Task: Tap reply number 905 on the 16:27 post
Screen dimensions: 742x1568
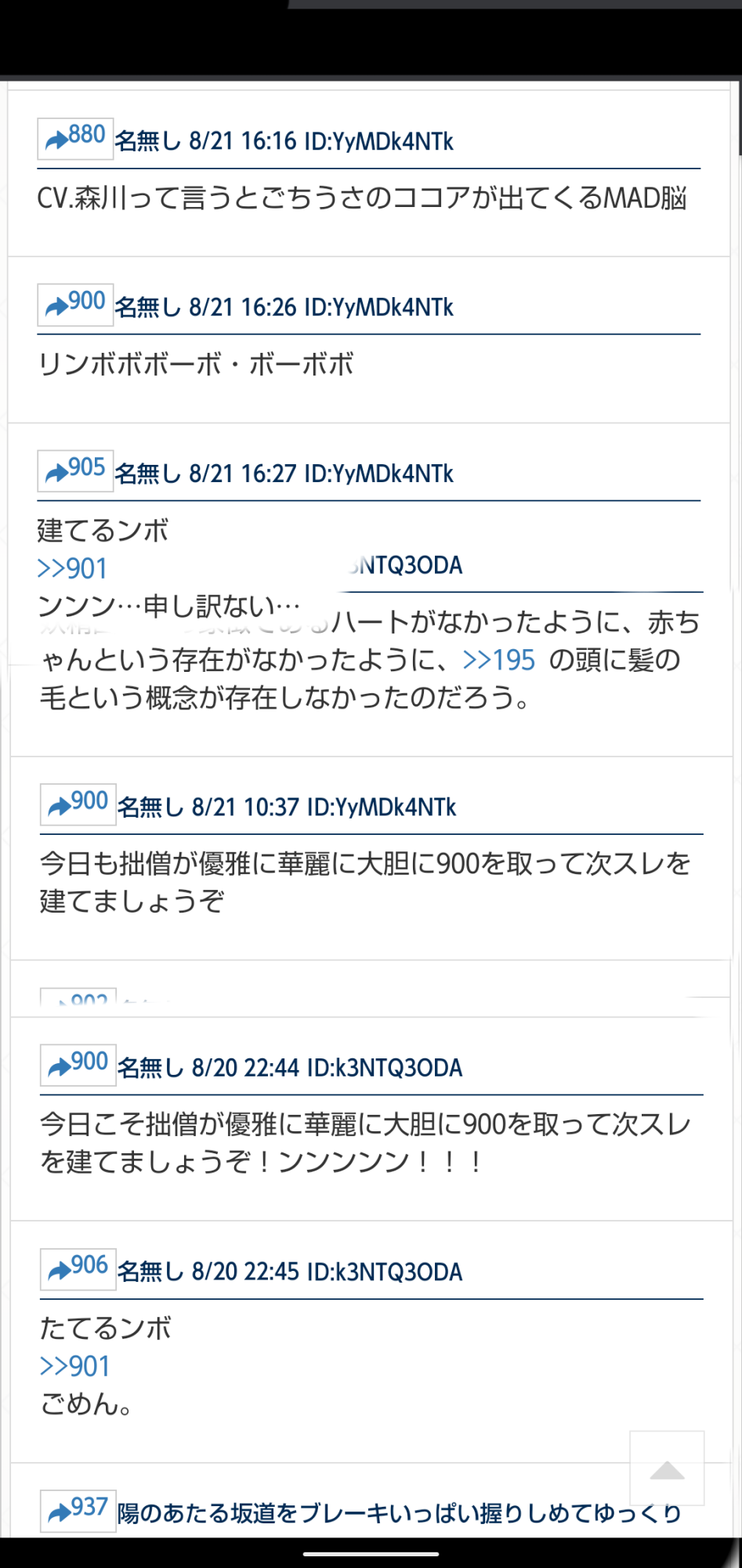Action: (76, 471)
